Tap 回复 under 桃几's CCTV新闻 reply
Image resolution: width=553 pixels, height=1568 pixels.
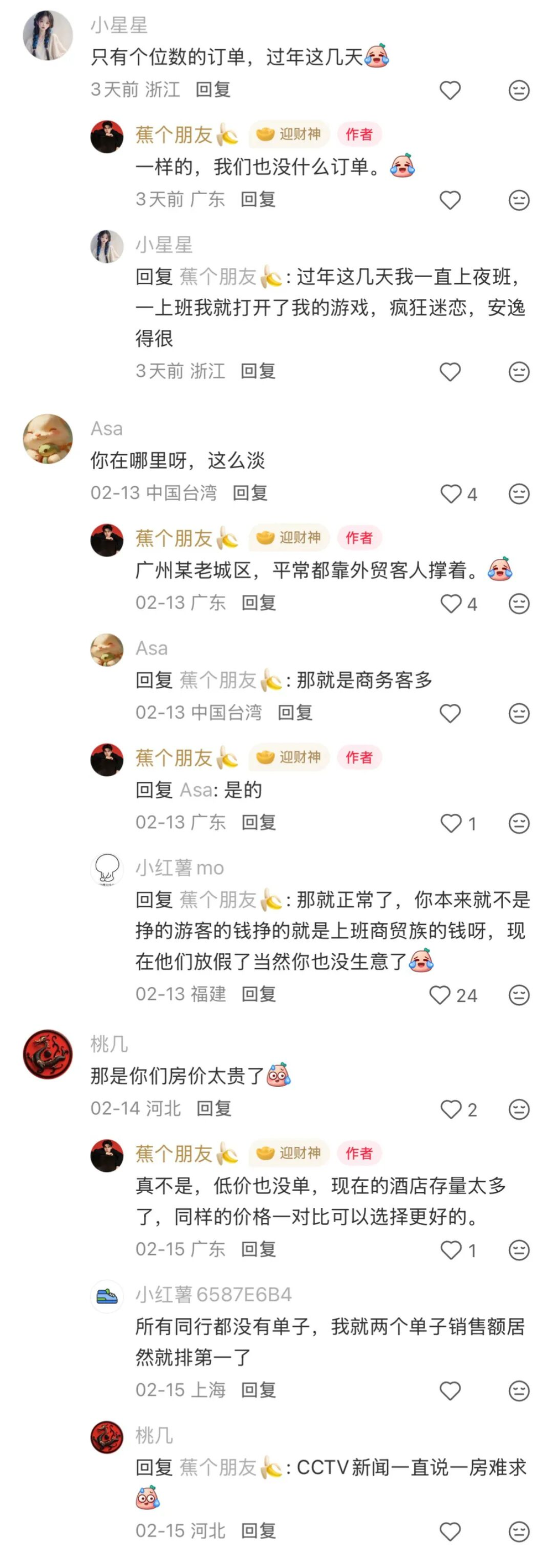pyautogui.click(x=259, y=1531)
